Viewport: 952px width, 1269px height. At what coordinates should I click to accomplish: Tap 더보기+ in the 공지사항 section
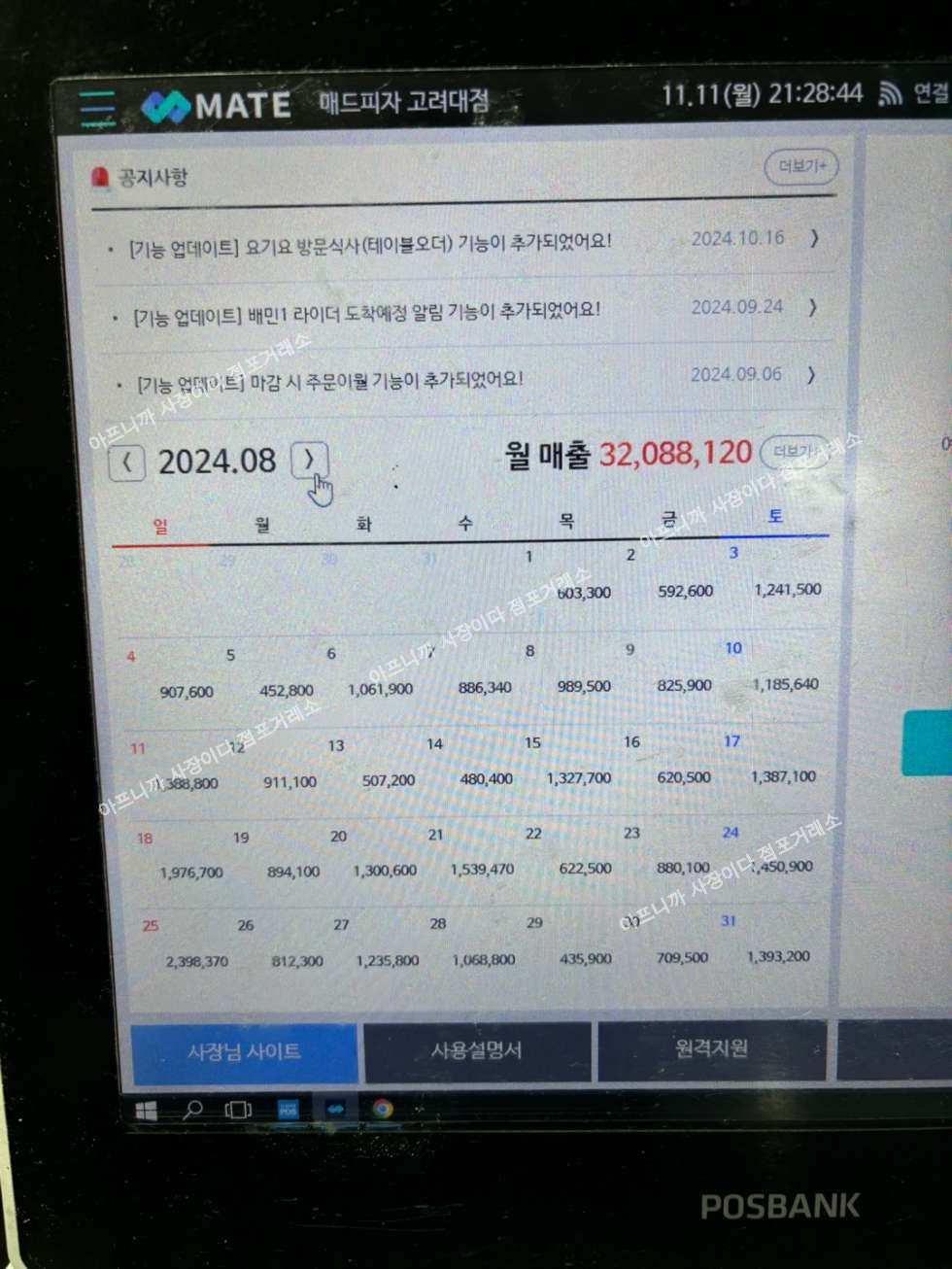point(800,167)
